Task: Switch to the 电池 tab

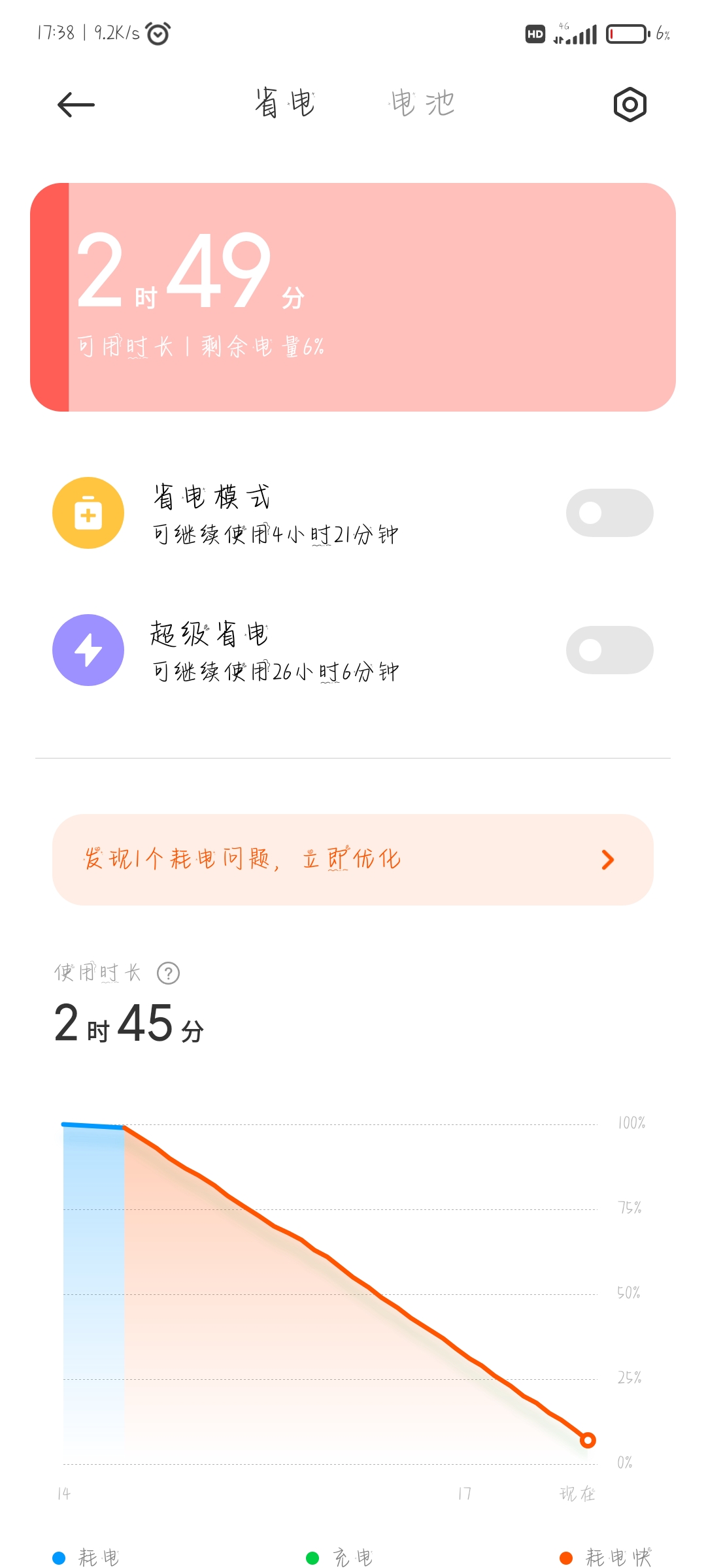Action: pos(423,103)
